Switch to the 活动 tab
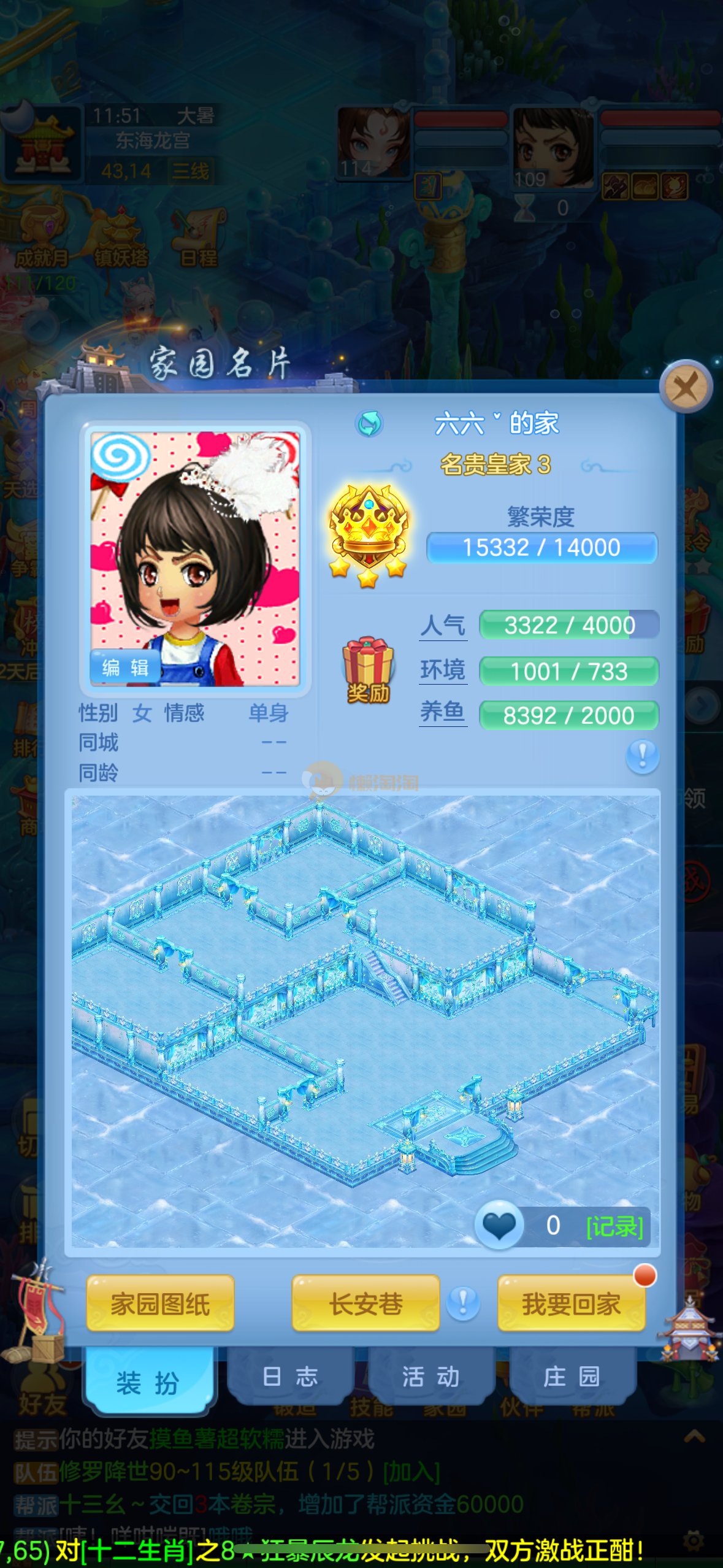This screenshot has height=1568, width=723. click(x=431, y=1377)
